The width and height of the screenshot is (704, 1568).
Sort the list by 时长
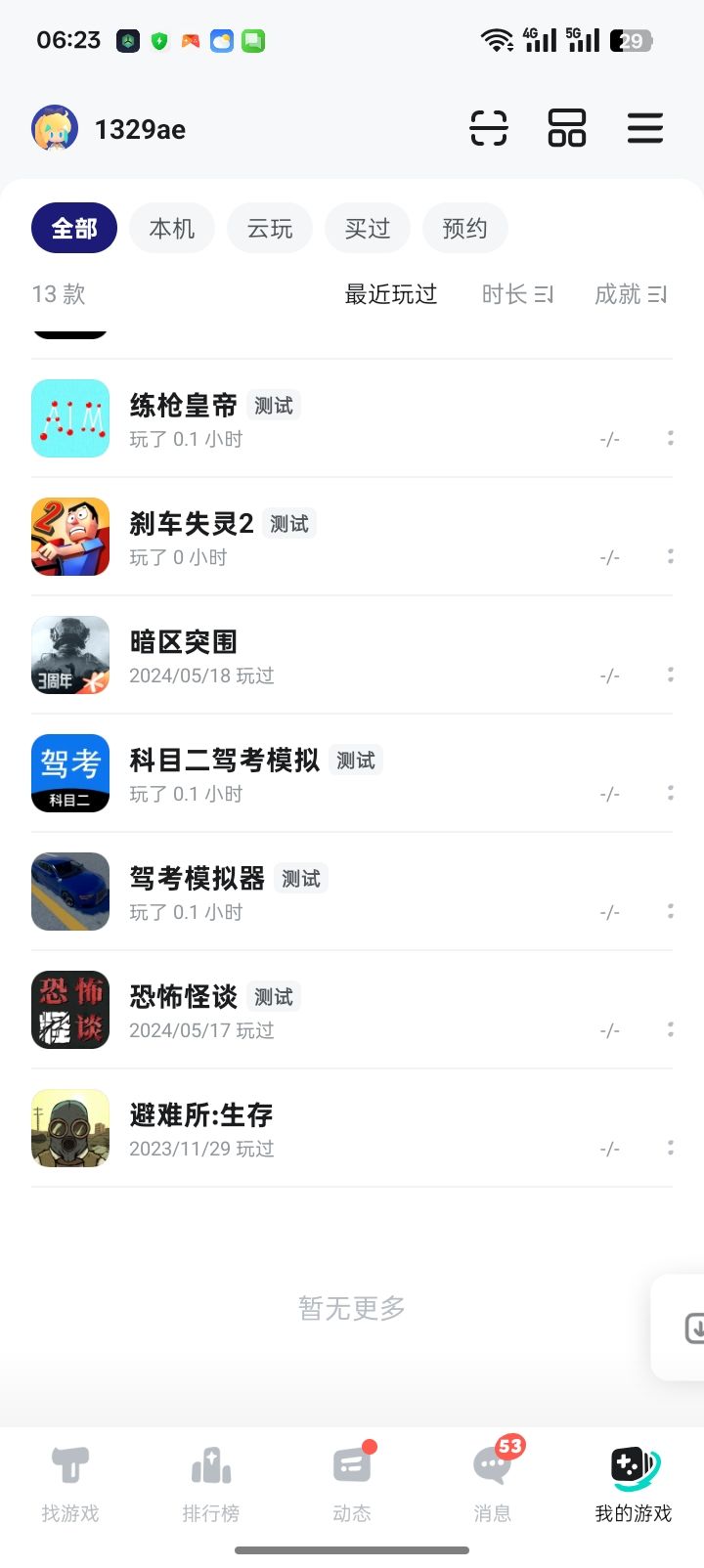(x=517, y=294)
